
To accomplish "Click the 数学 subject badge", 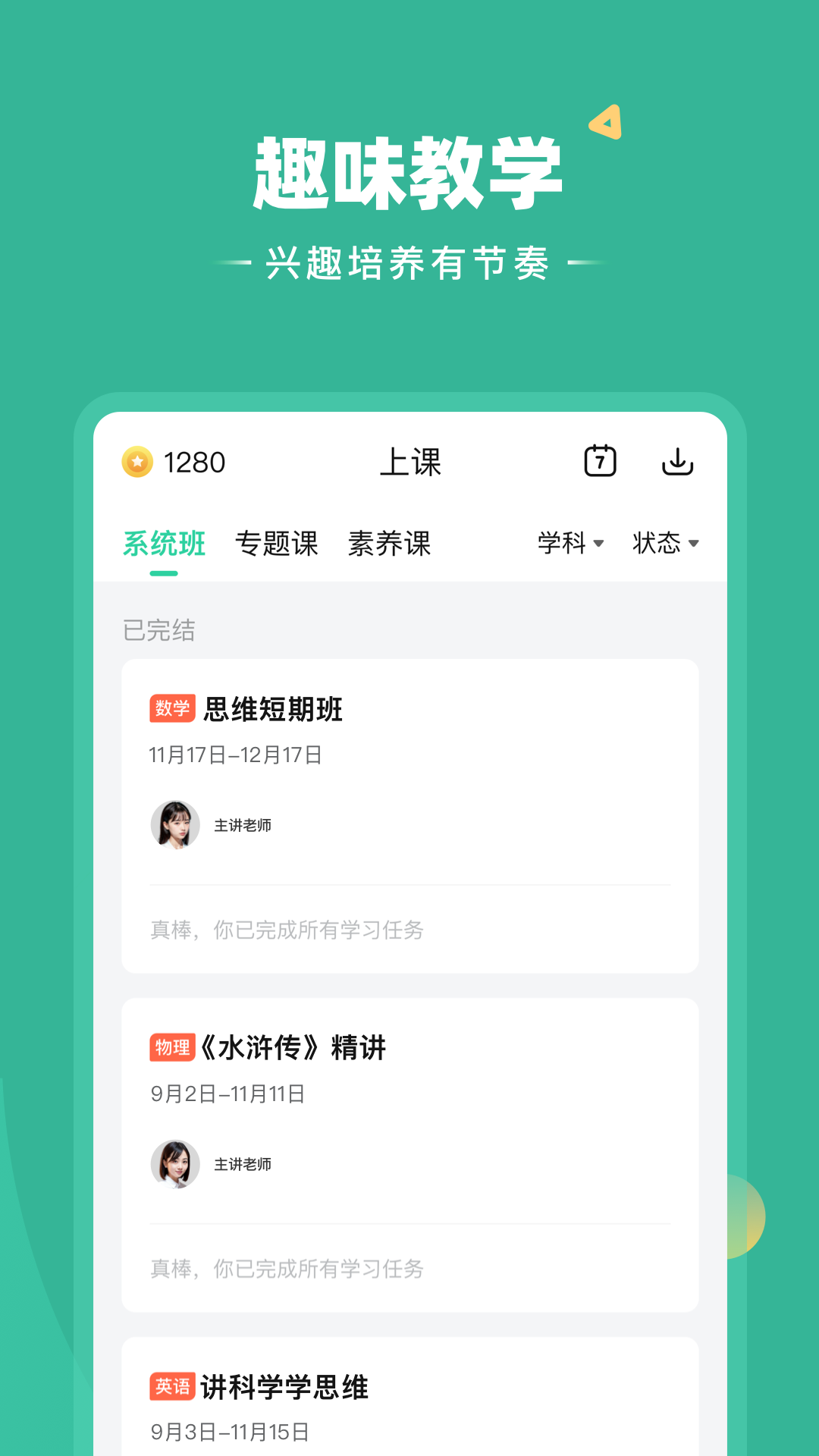I will click(x=173, y=710).
